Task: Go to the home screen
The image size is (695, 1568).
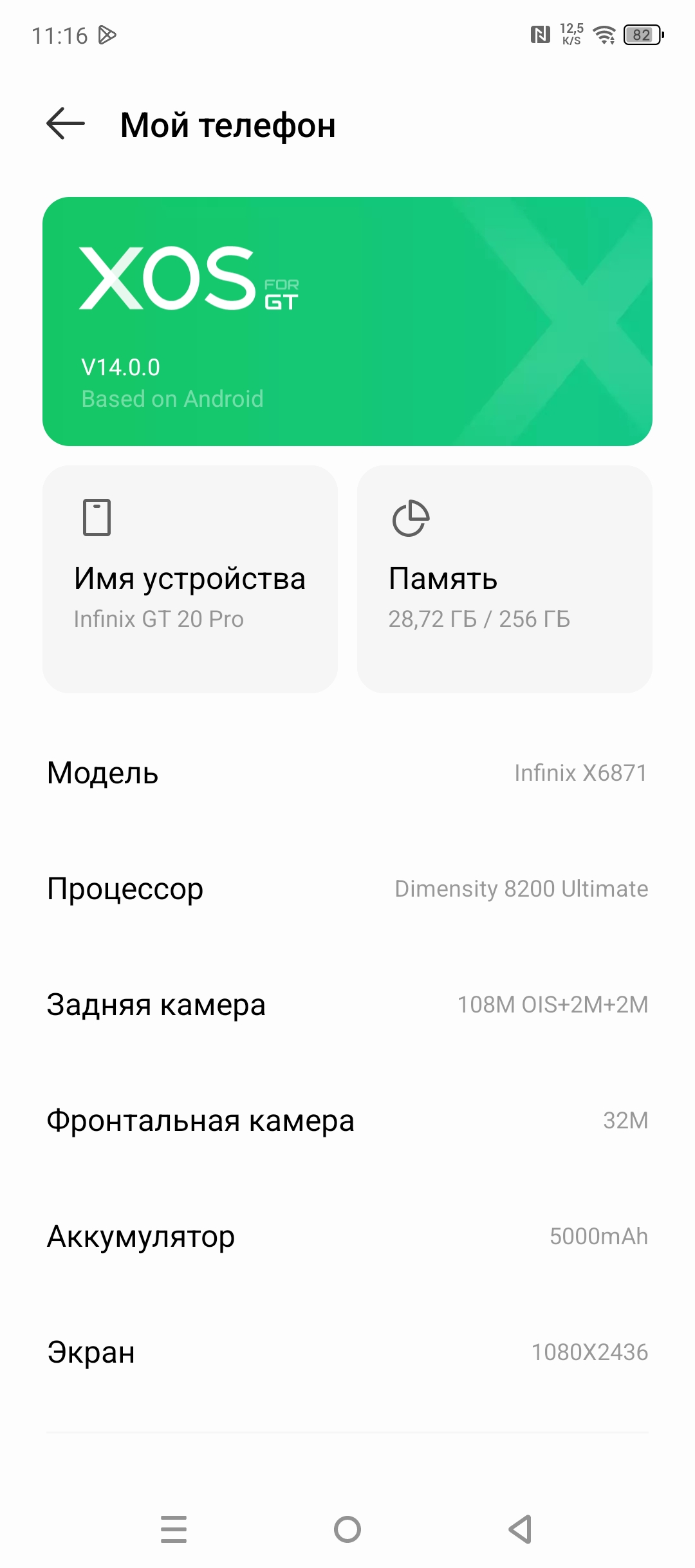Action: pyautogui.click(x=347, y=1529)
